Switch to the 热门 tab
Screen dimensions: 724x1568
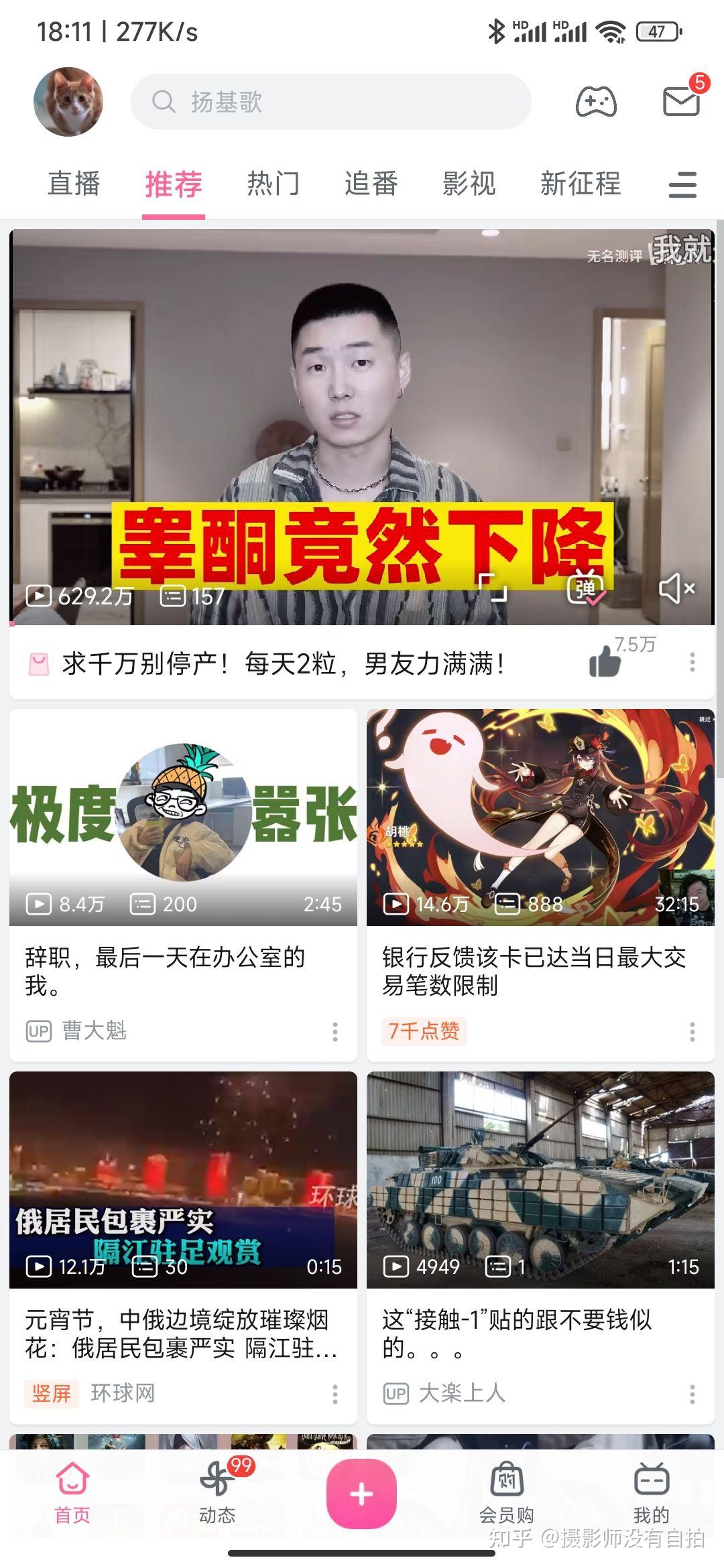(x=273, y=184)
